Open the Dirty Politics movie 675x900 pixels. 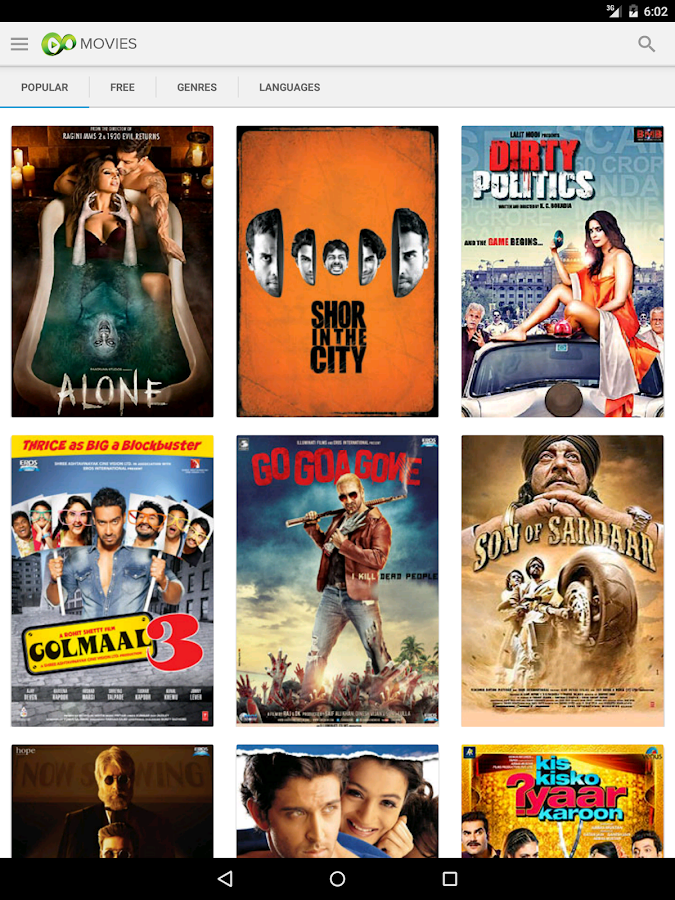(x=562, y=271)
